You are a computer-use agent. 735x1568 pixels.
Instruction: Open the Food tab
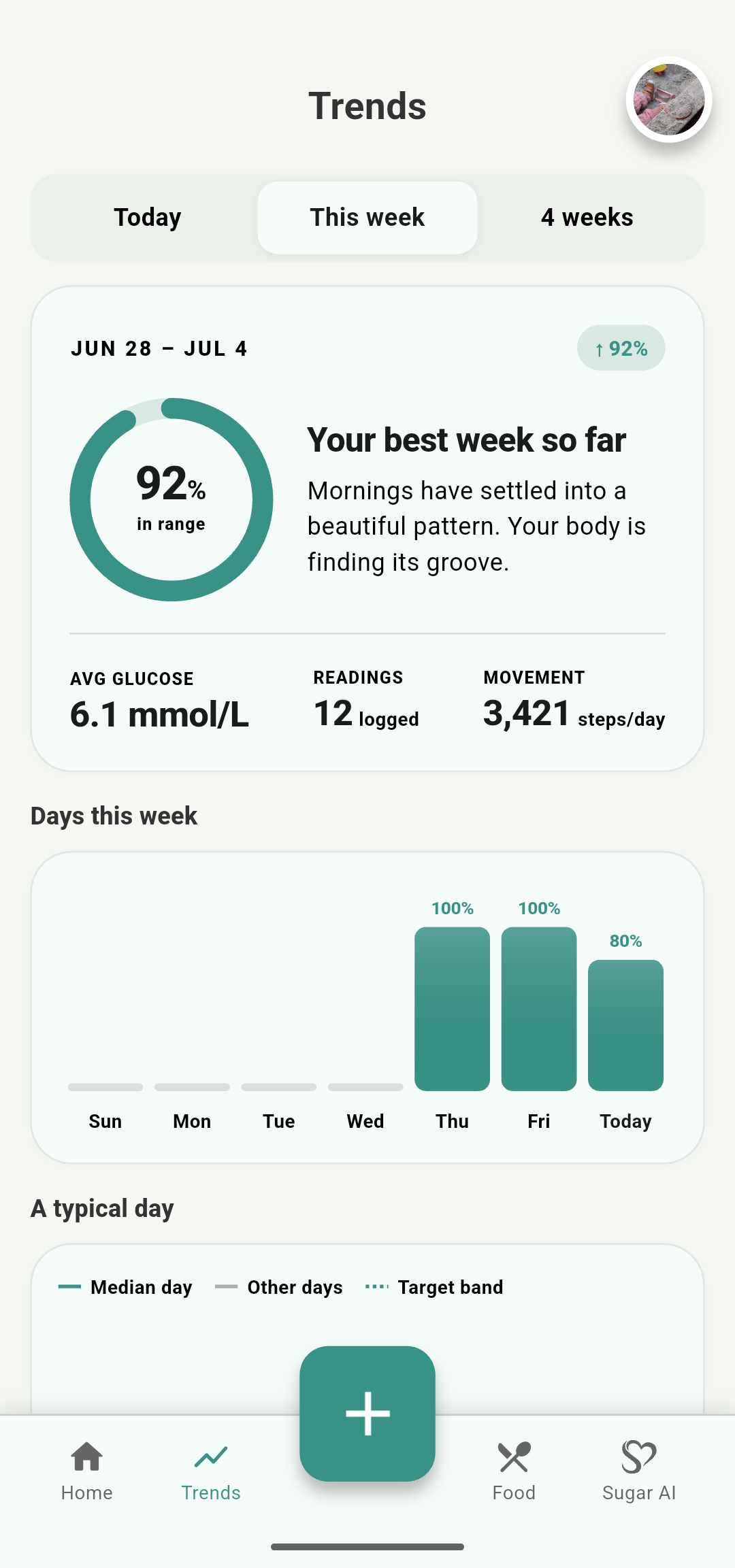pyautogui.click(x=514, y=1471)
